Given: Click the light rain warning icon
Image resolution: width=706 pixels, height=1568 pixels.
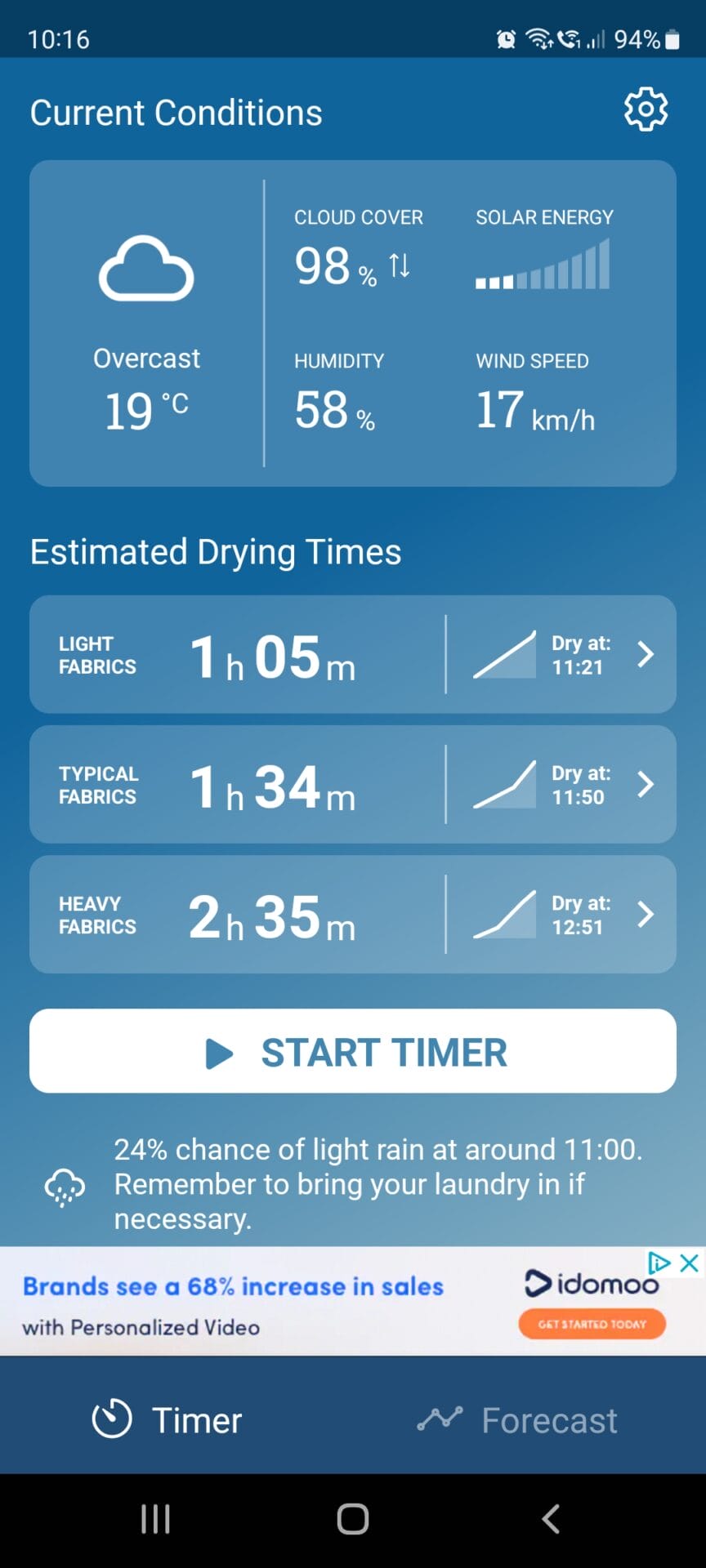Looking at the screenshot, I should point(65,1187).
